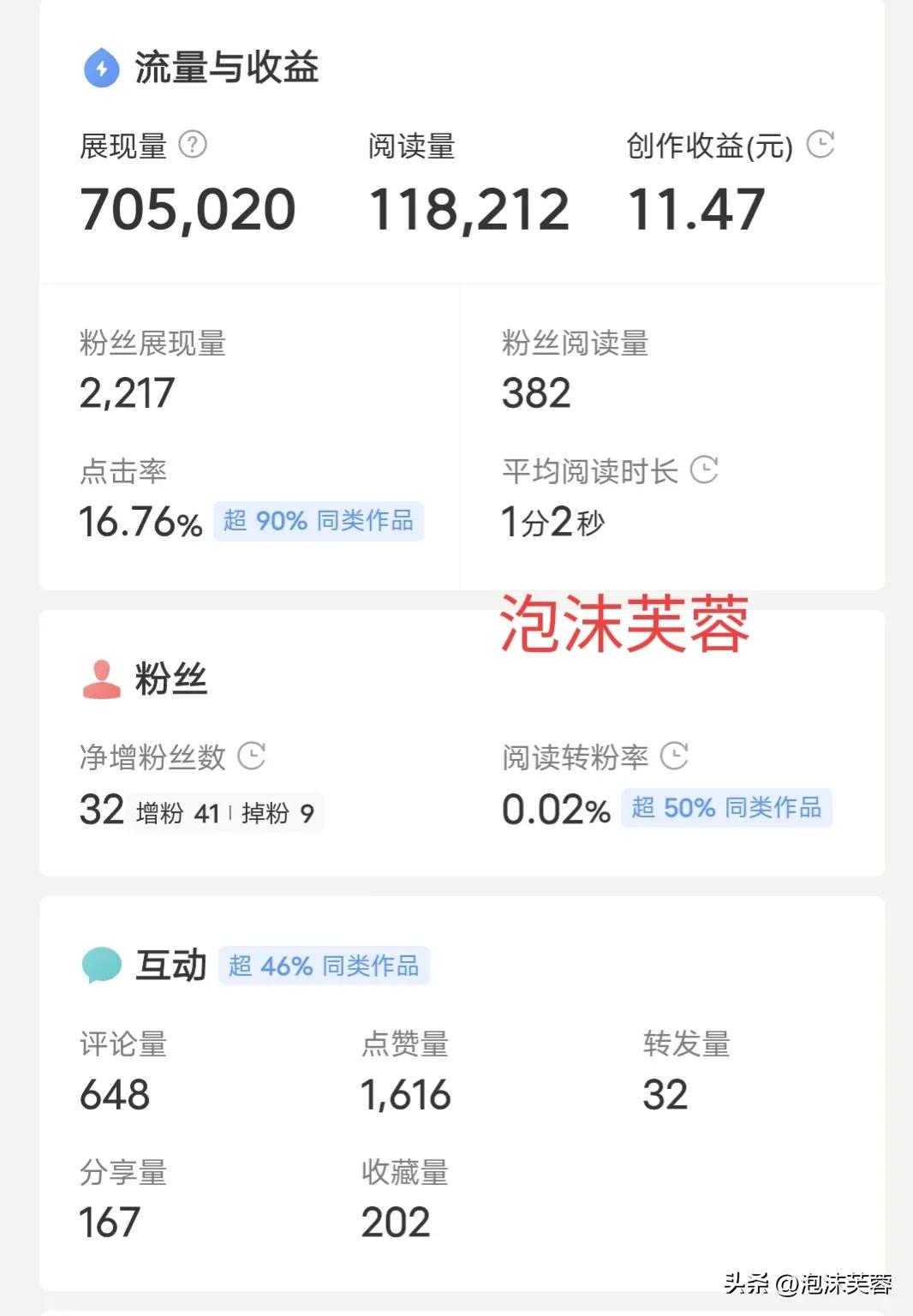Select the 创作收益(元) label
913x1316 pixels.
point(709,144)
